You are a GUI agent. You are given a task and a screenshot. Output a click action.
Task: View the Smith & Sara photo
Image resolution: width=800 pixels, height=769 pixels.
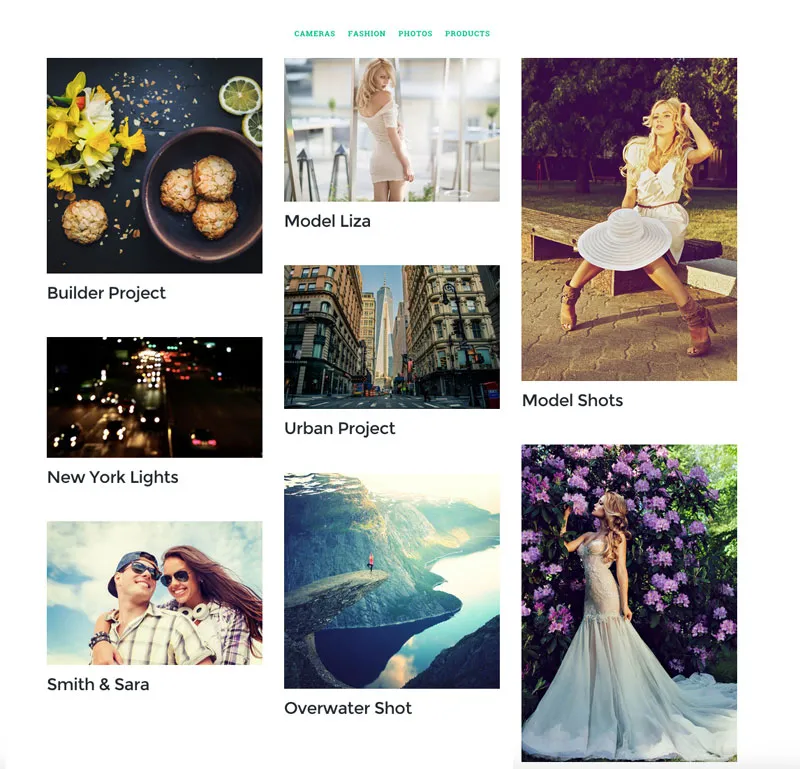click(154, 592)
